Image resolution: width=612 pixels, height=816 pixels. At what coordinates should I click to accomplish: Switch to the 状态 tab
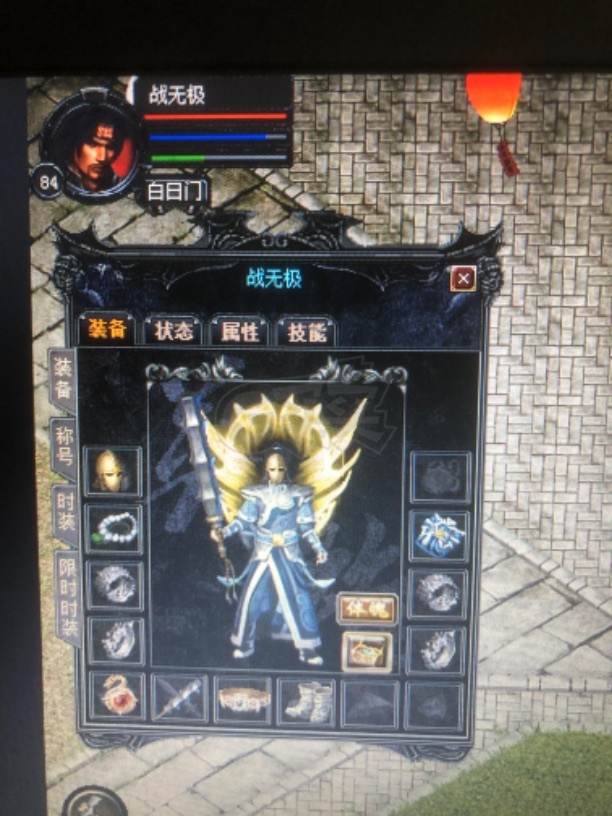tap(172, 330)
